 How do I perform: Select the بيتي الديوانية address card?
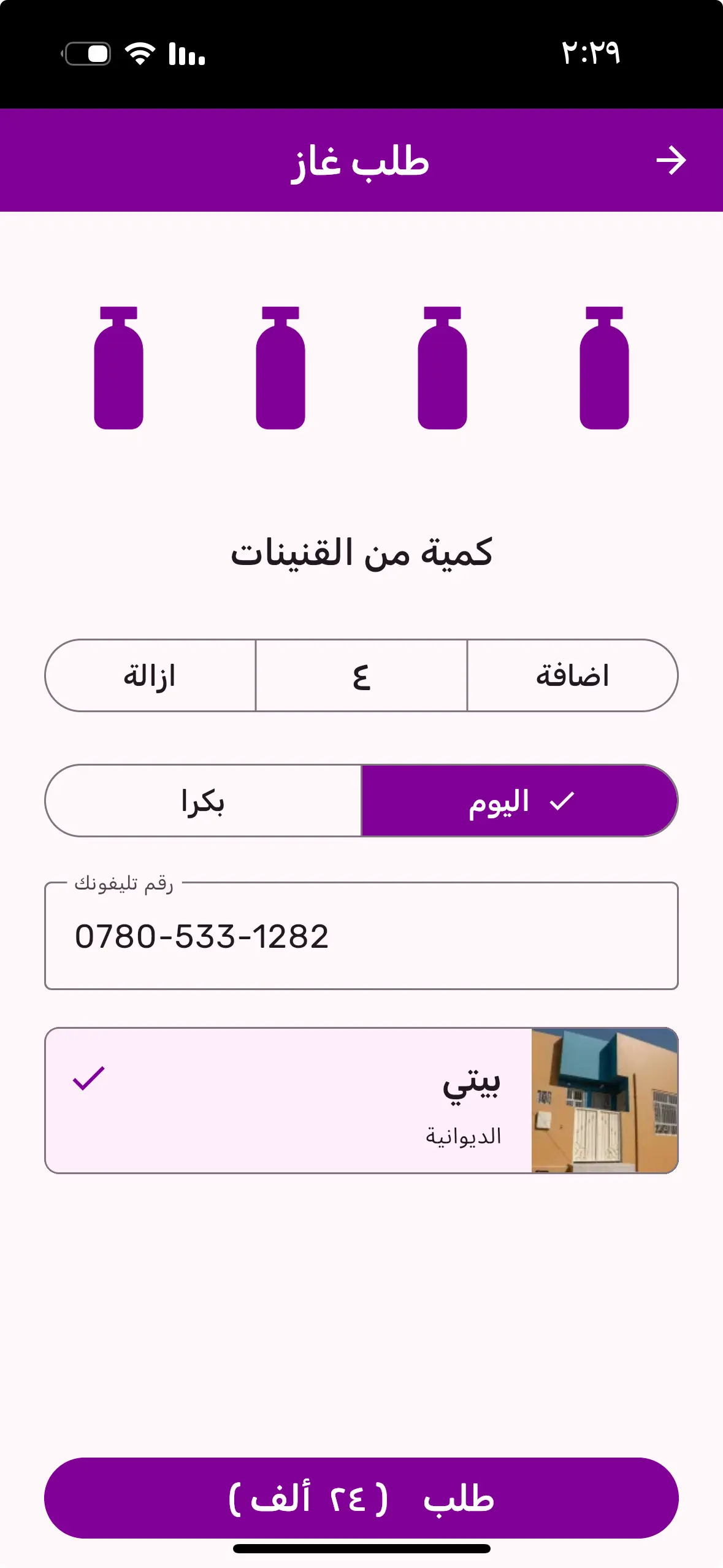361,1100
